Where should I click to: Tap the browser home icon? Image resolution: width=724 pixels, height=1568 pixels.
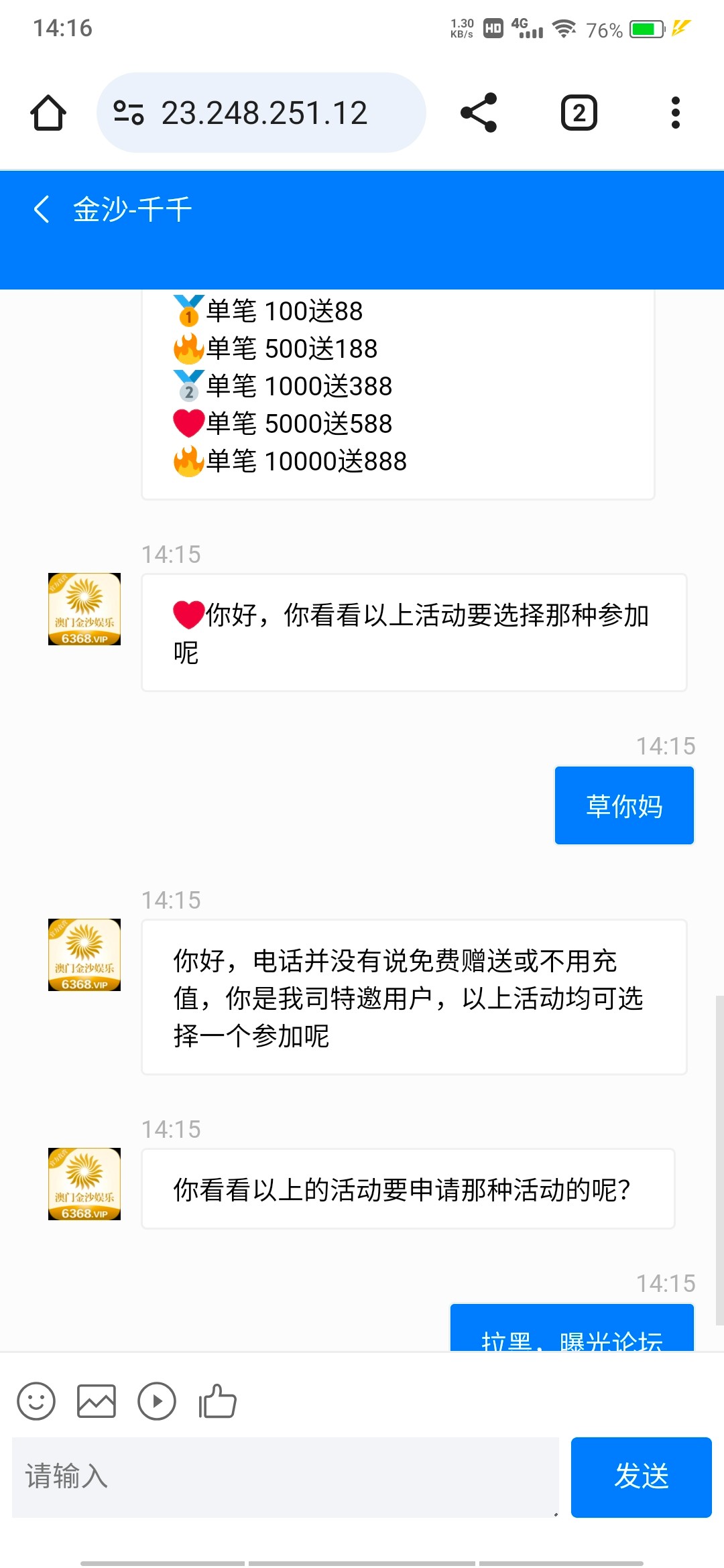(x=47, y=113)
